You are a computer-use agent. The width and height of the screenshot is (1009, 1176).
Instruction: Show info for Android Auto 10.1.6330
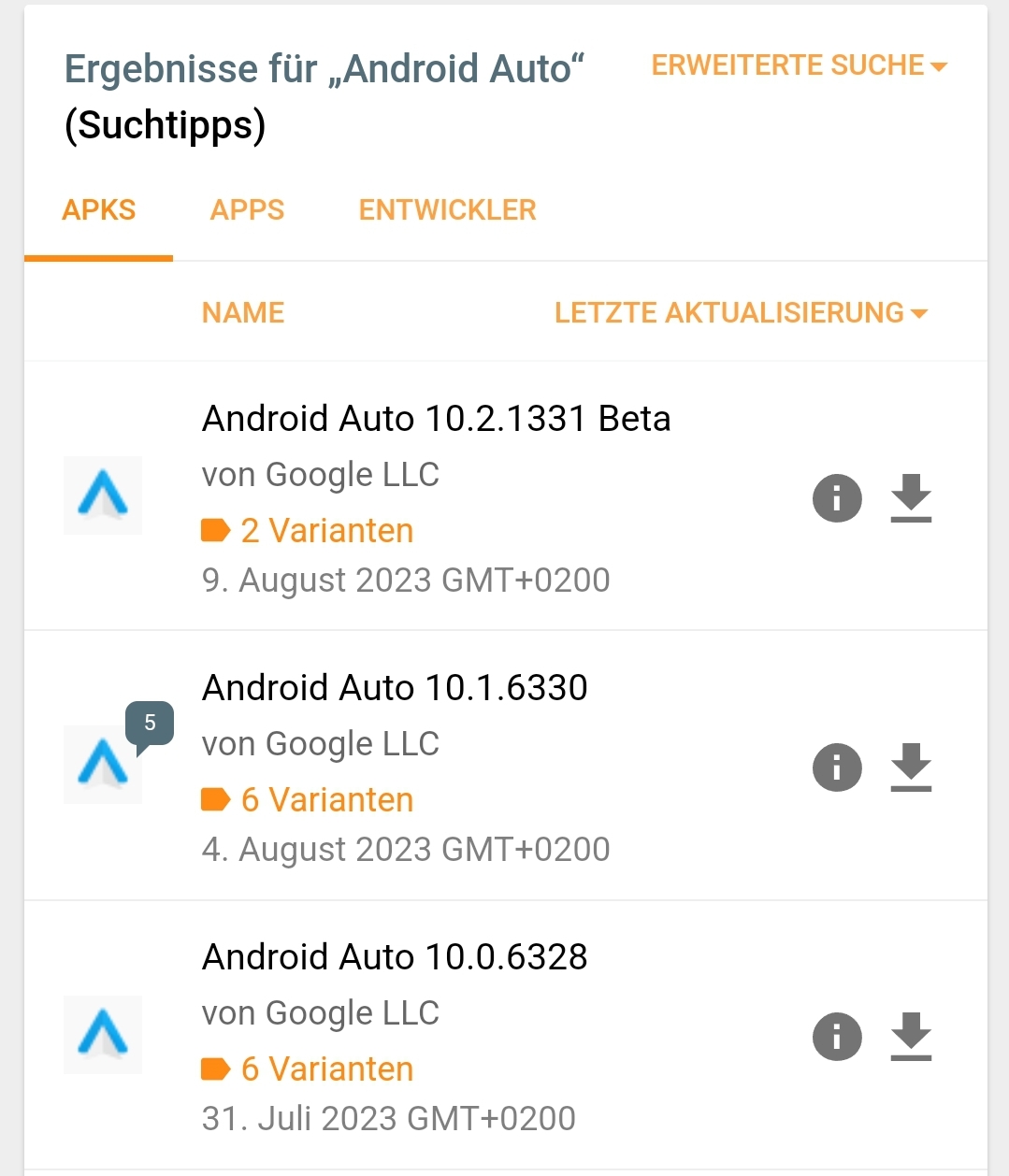point(837,767)
